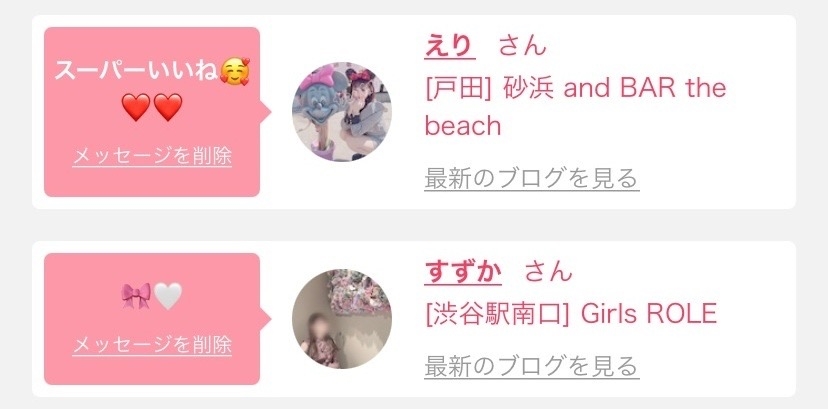Viewport: 828px width, 409px height.
Task: Open えり's profile name link
Action: (449, 45)
